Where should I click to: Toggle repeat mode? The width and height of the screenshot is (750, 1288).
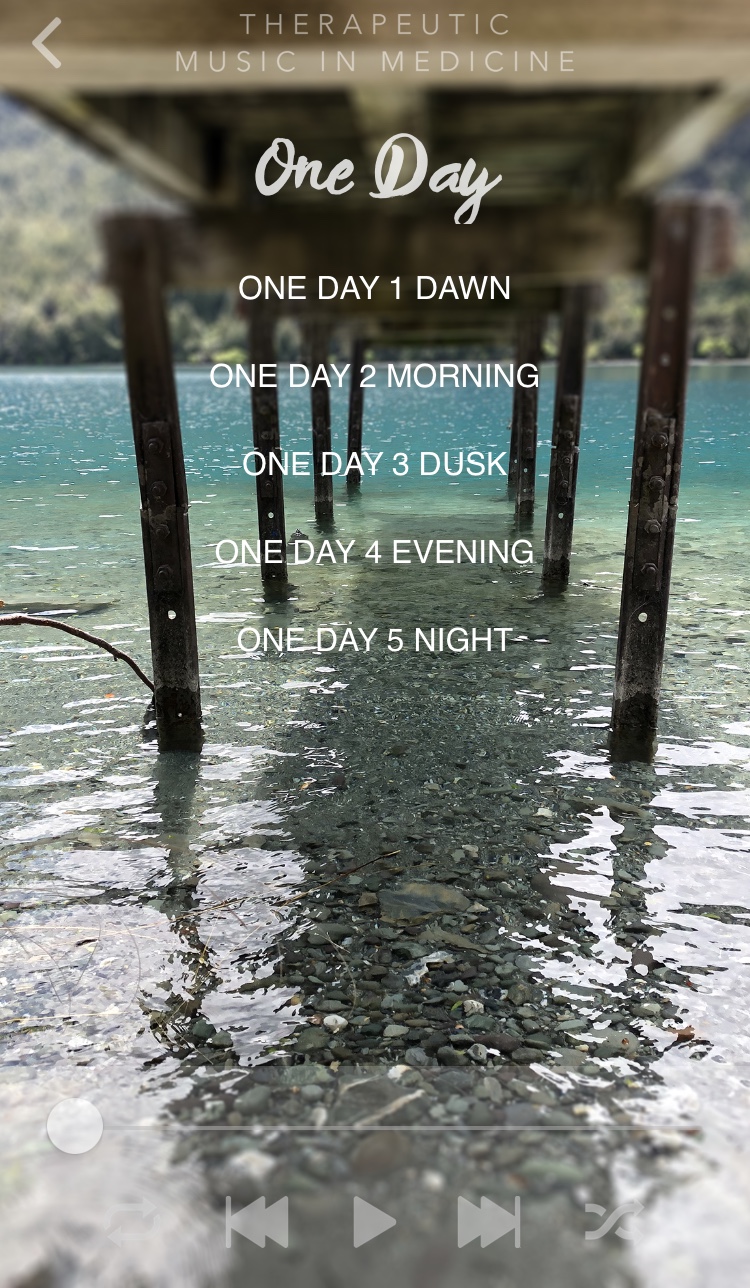(x=133, y=1222)
